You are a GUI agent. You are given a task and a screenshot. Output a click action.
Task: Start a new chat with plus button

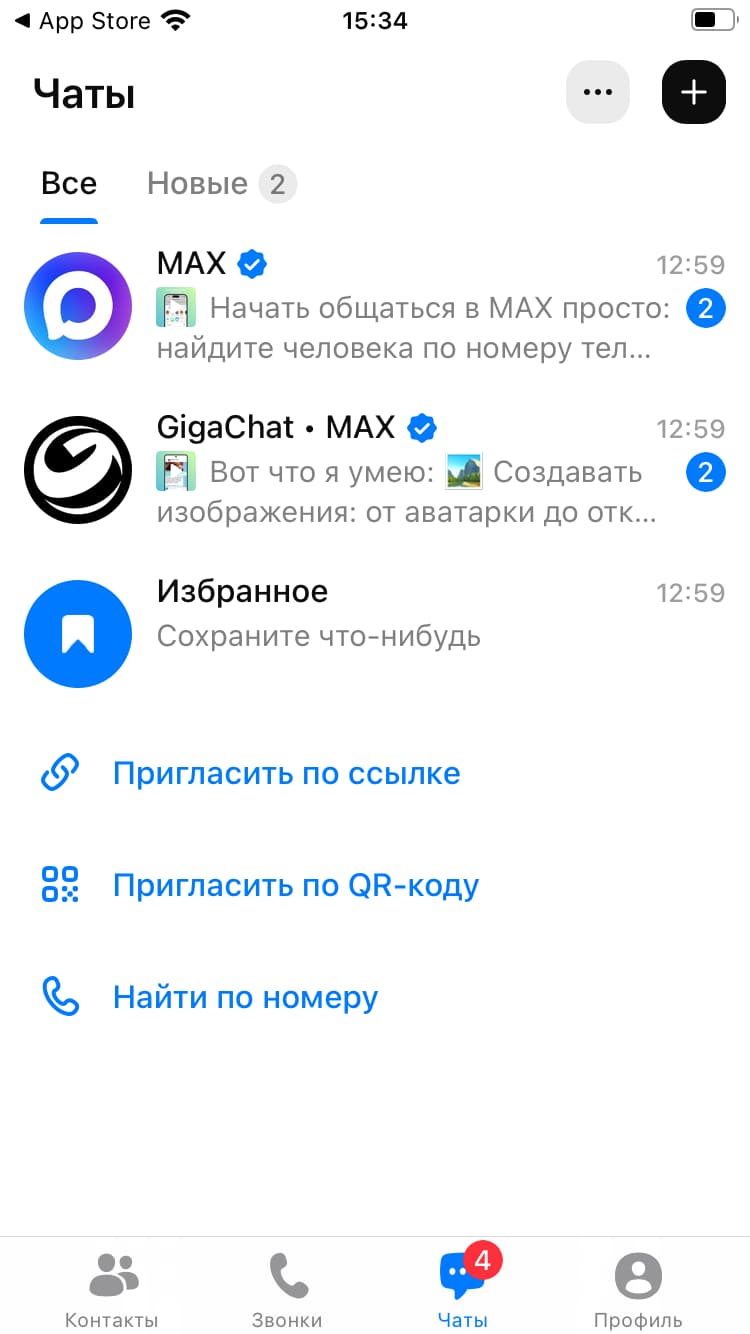click(x=693, y=92)
